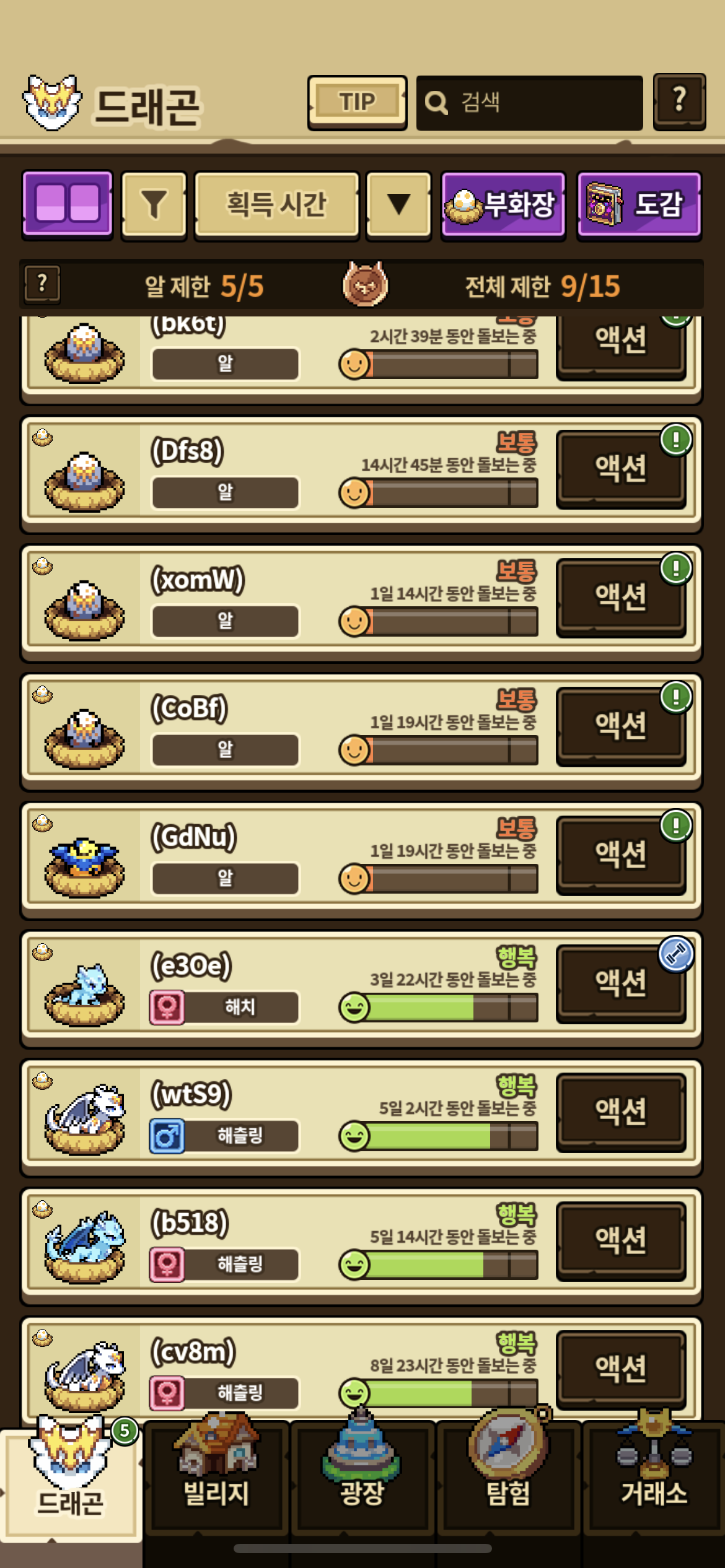Open the TIP button
This screenshot has width=725, height=1568.
pyautogui.click(x=357, y=102)
